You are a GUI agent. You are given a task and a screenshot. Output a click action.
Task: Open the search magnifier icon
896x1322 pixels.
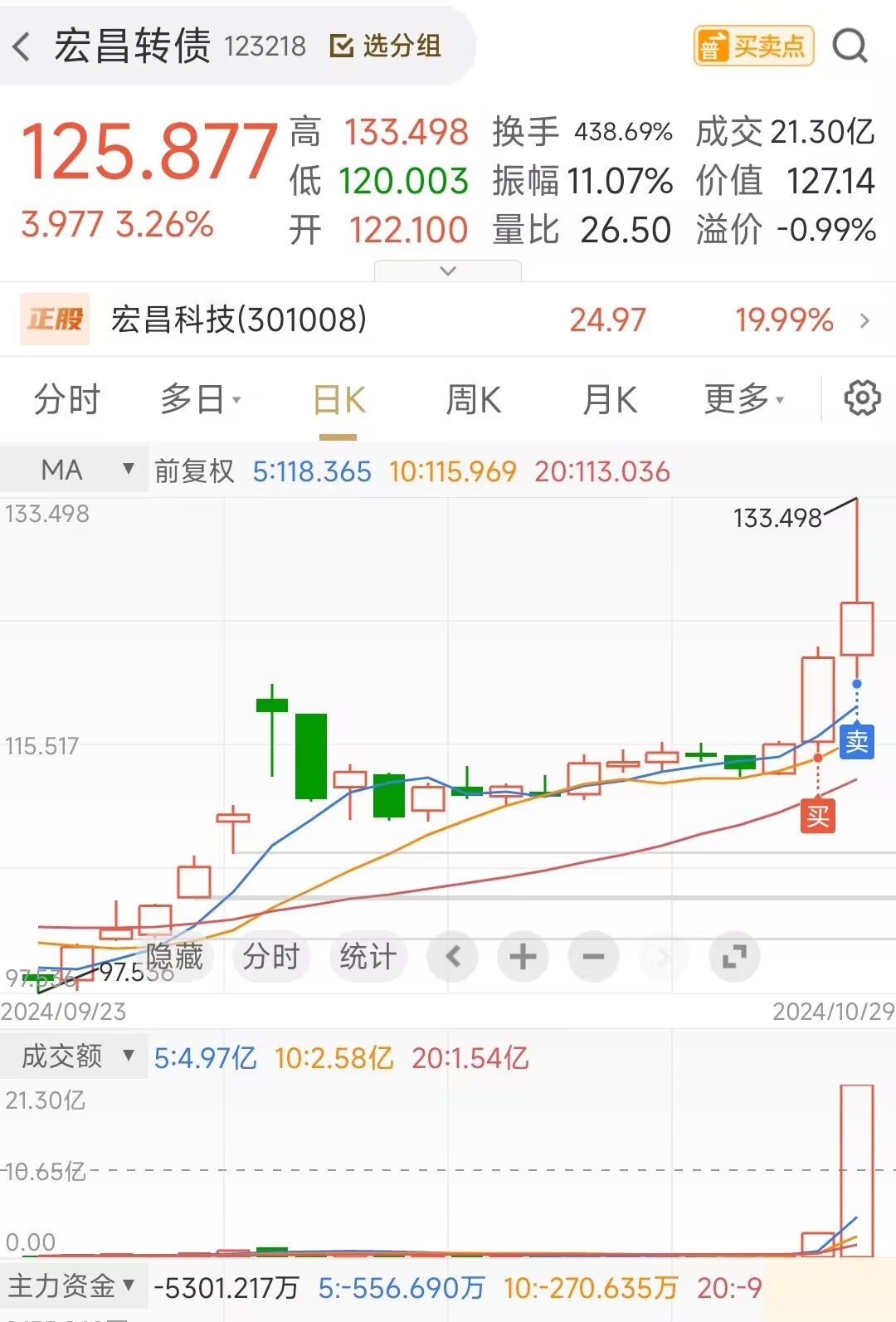tap(850, 46)
